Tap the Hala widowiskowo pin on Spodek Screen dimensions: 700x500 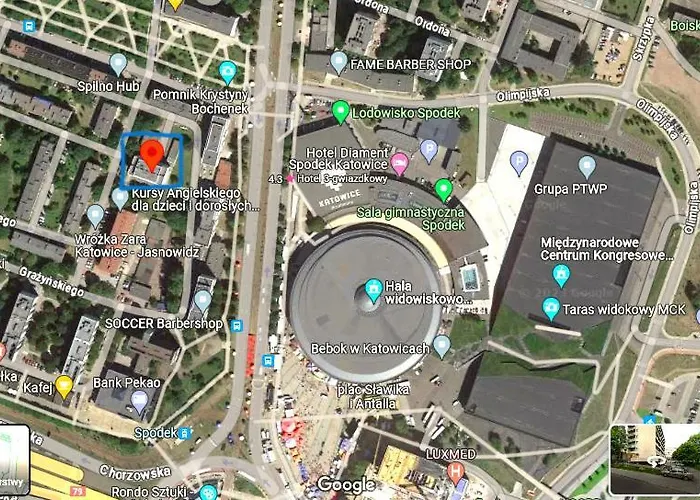coord(374,290)
